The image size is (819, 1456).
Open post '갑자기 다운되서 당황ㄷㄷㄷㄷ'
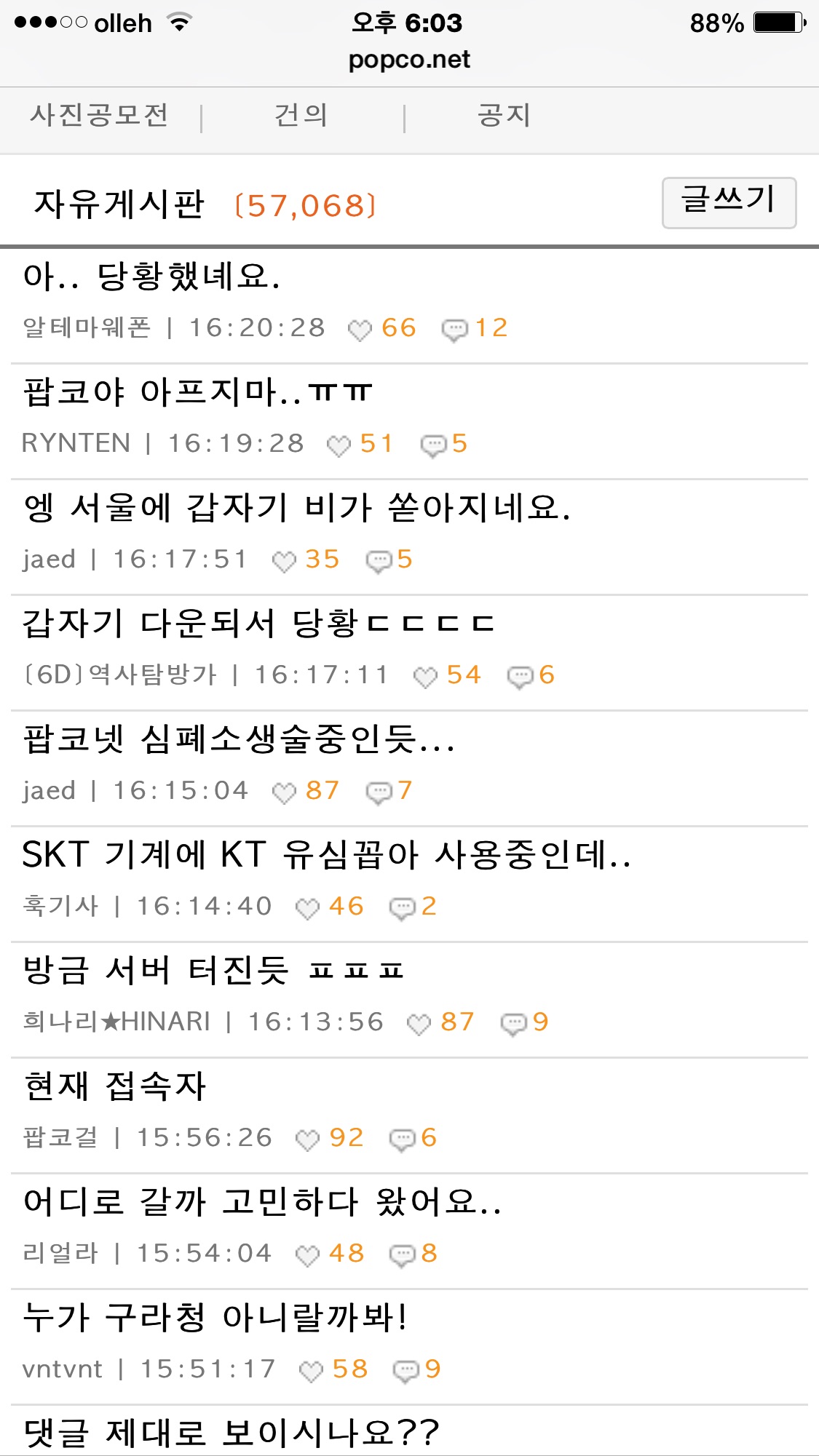(x=258, y=624)
